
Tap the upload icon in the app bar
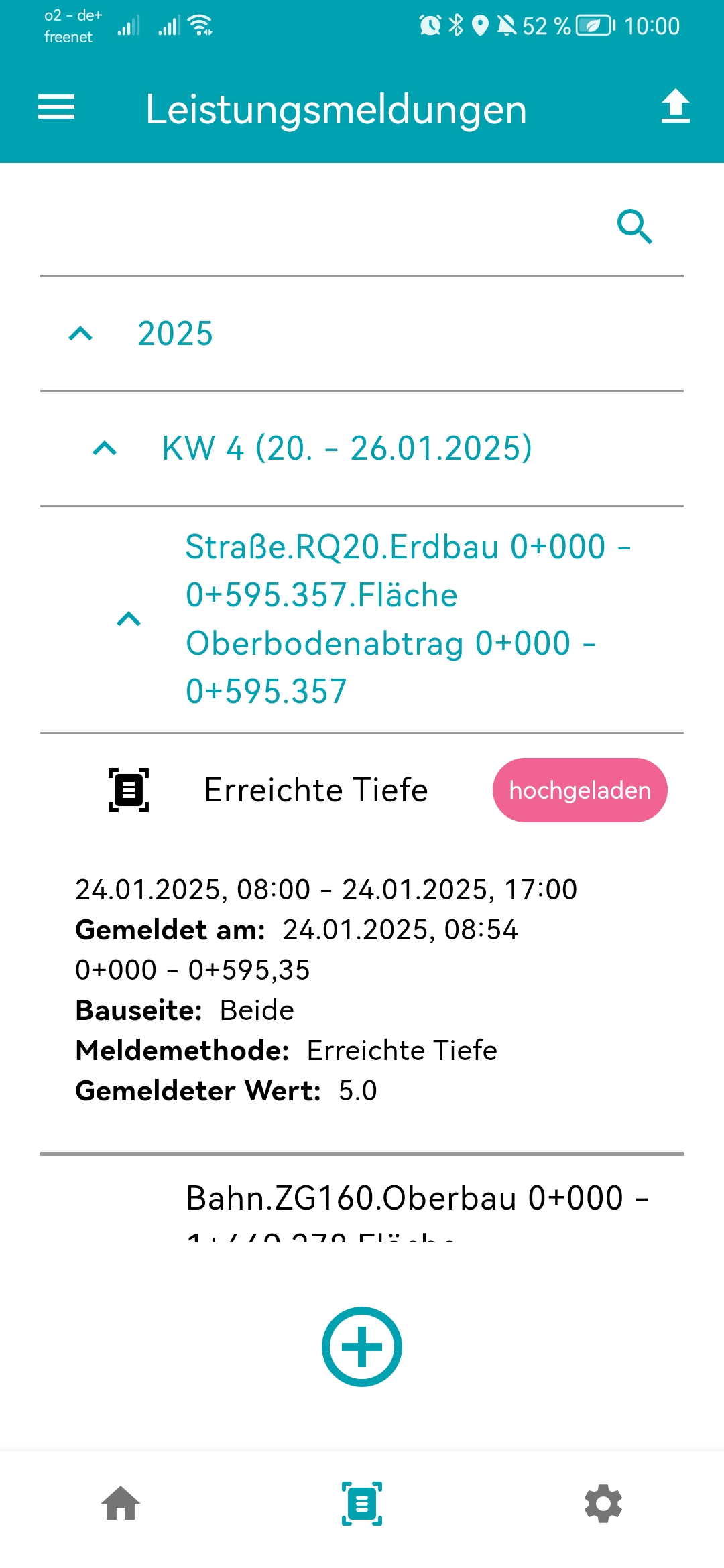point(675,107)
